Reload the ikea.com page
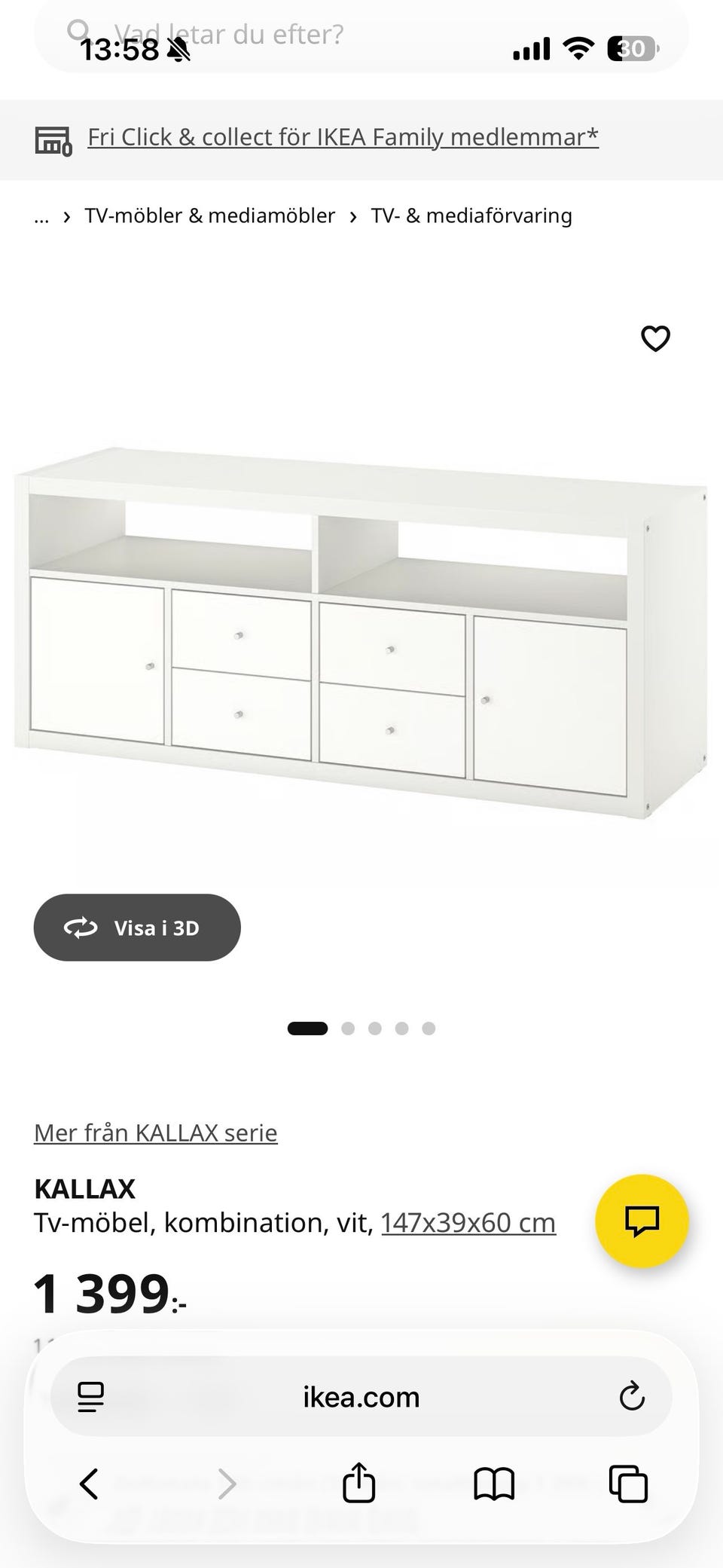The image size is (723, 1568). point(631,1396)
